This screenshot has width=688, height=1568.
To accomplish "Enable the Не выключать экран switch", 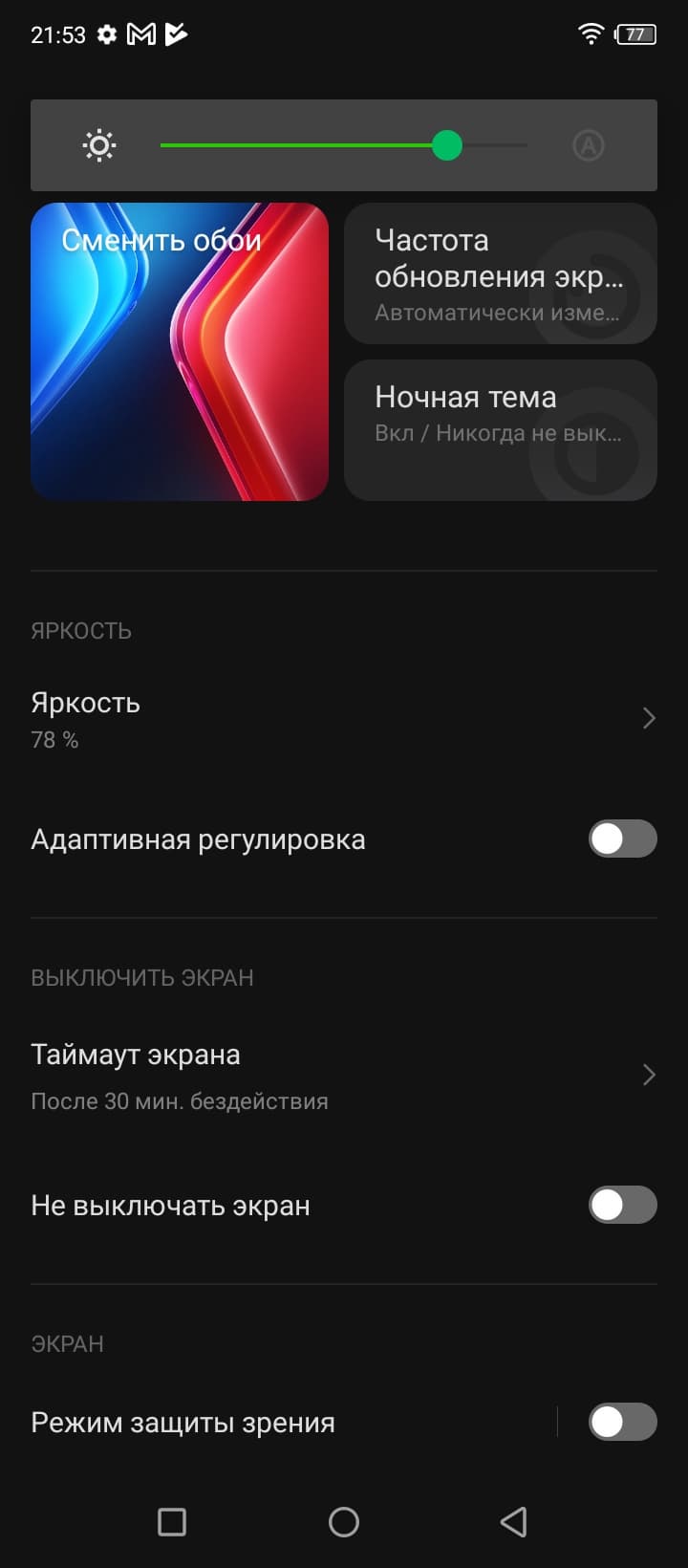I will pos(622,1206).
